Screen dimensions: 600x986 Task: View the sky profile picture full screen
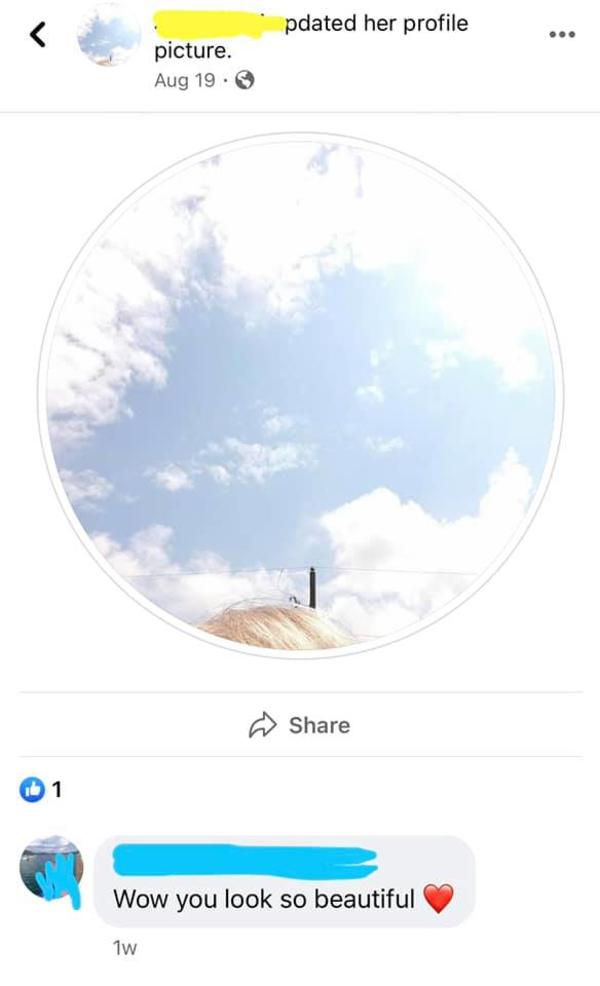300,395
